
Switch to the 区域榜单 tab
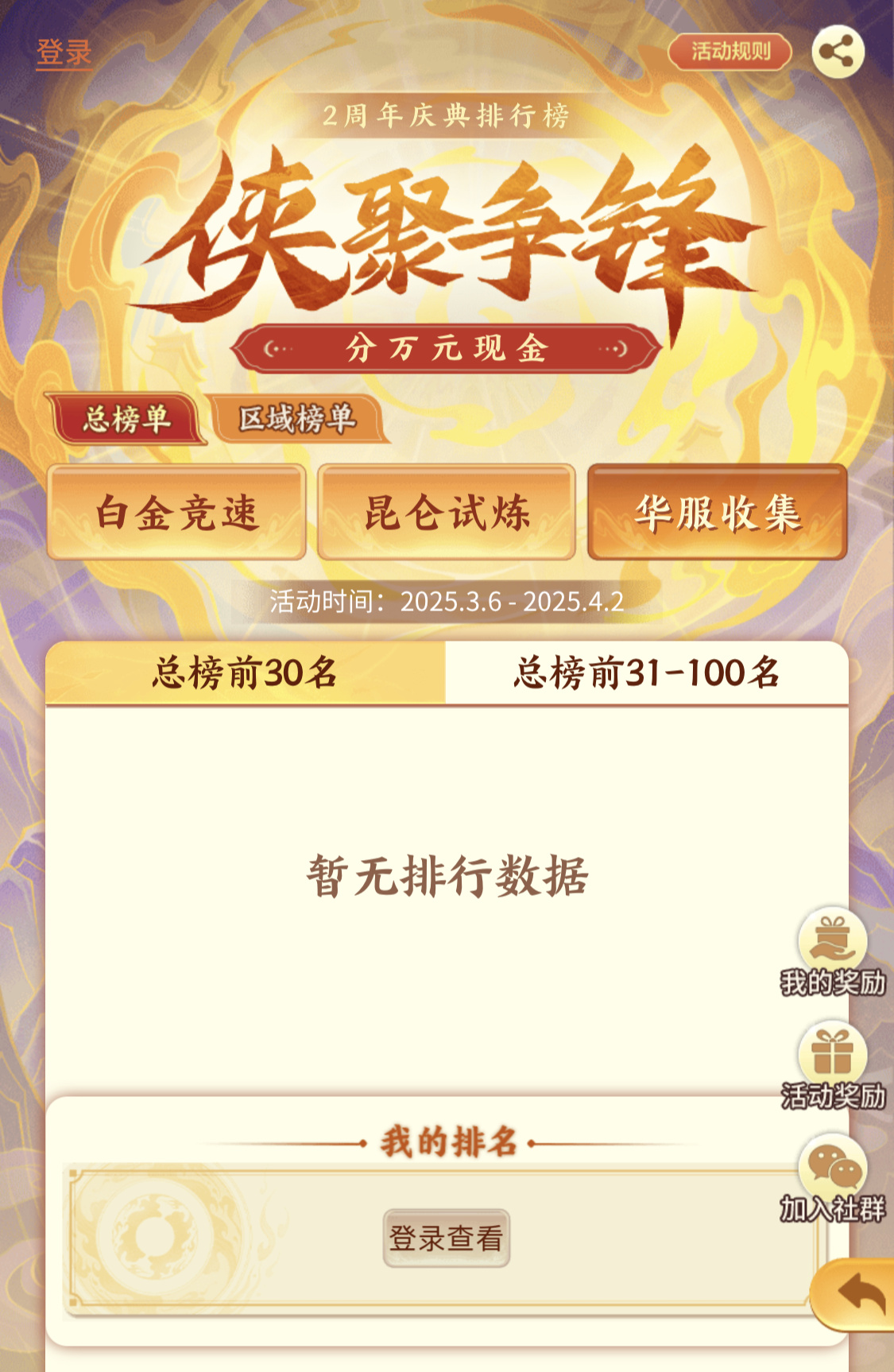pos(297,418)
